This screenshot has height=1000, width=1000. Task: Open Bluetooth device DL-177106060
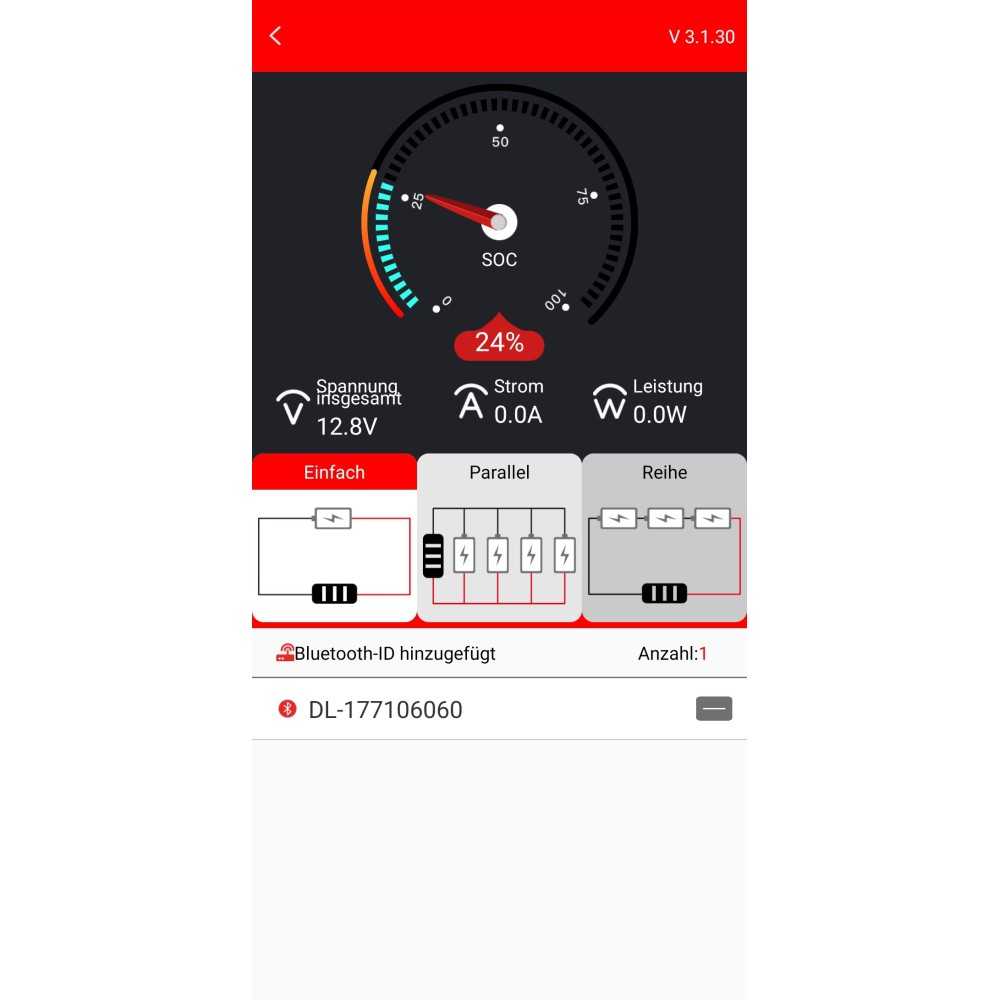385,710
